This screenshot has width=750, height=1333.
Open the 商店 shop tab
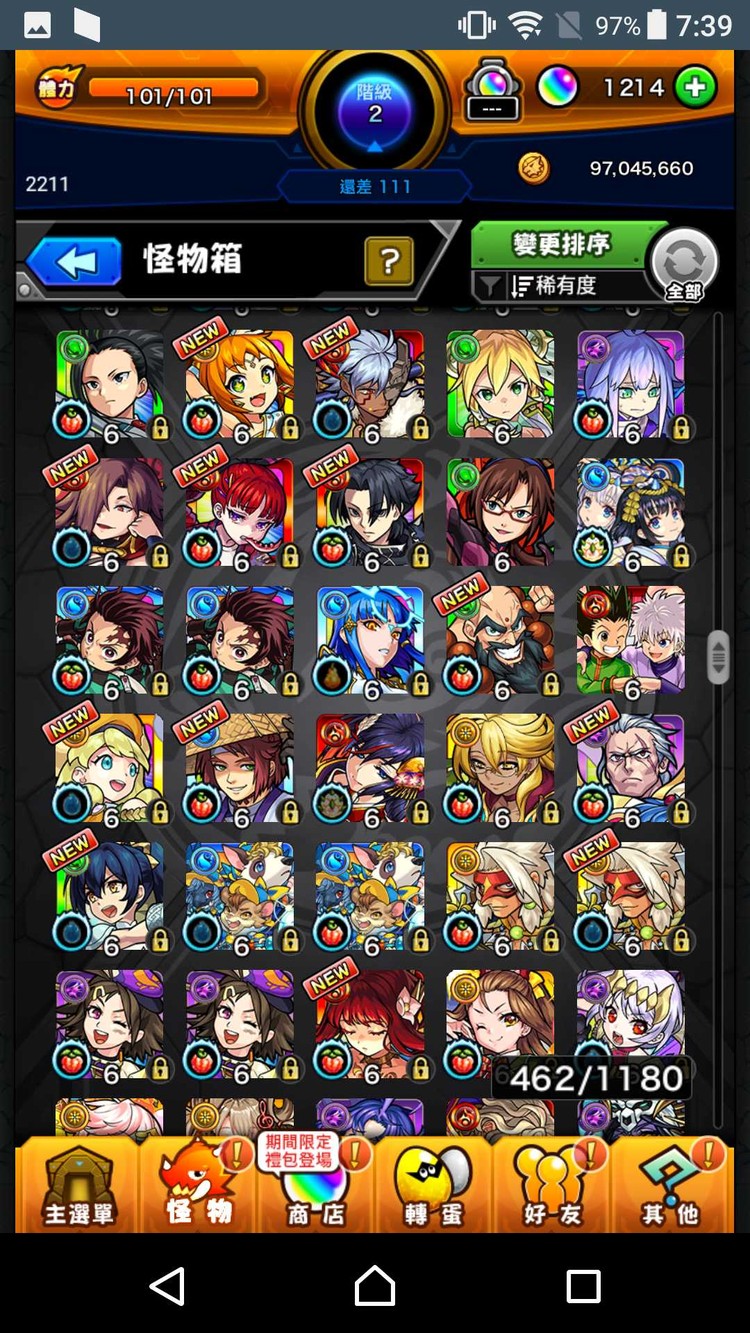[x=314, y=1187]
